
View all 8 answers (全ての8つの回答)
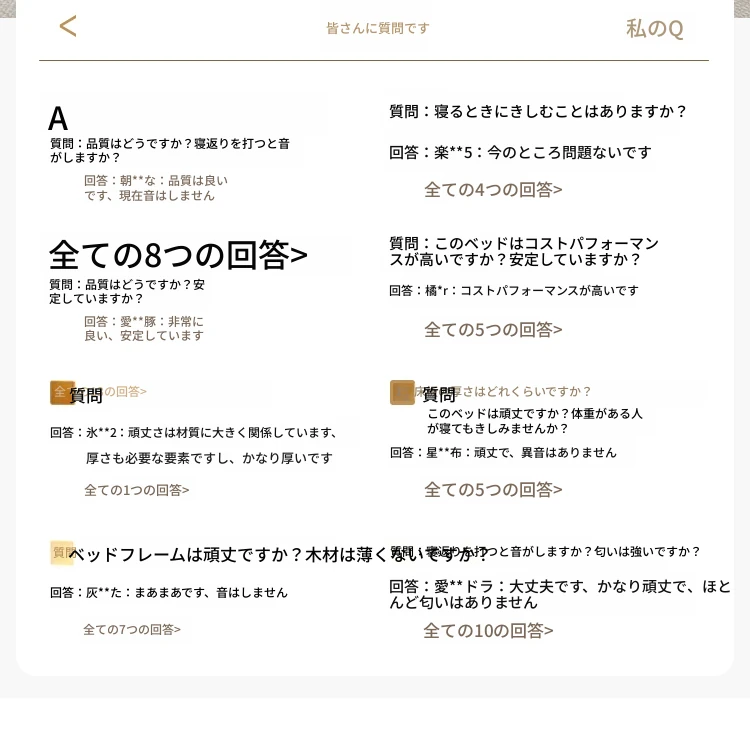tap(178, 254)
